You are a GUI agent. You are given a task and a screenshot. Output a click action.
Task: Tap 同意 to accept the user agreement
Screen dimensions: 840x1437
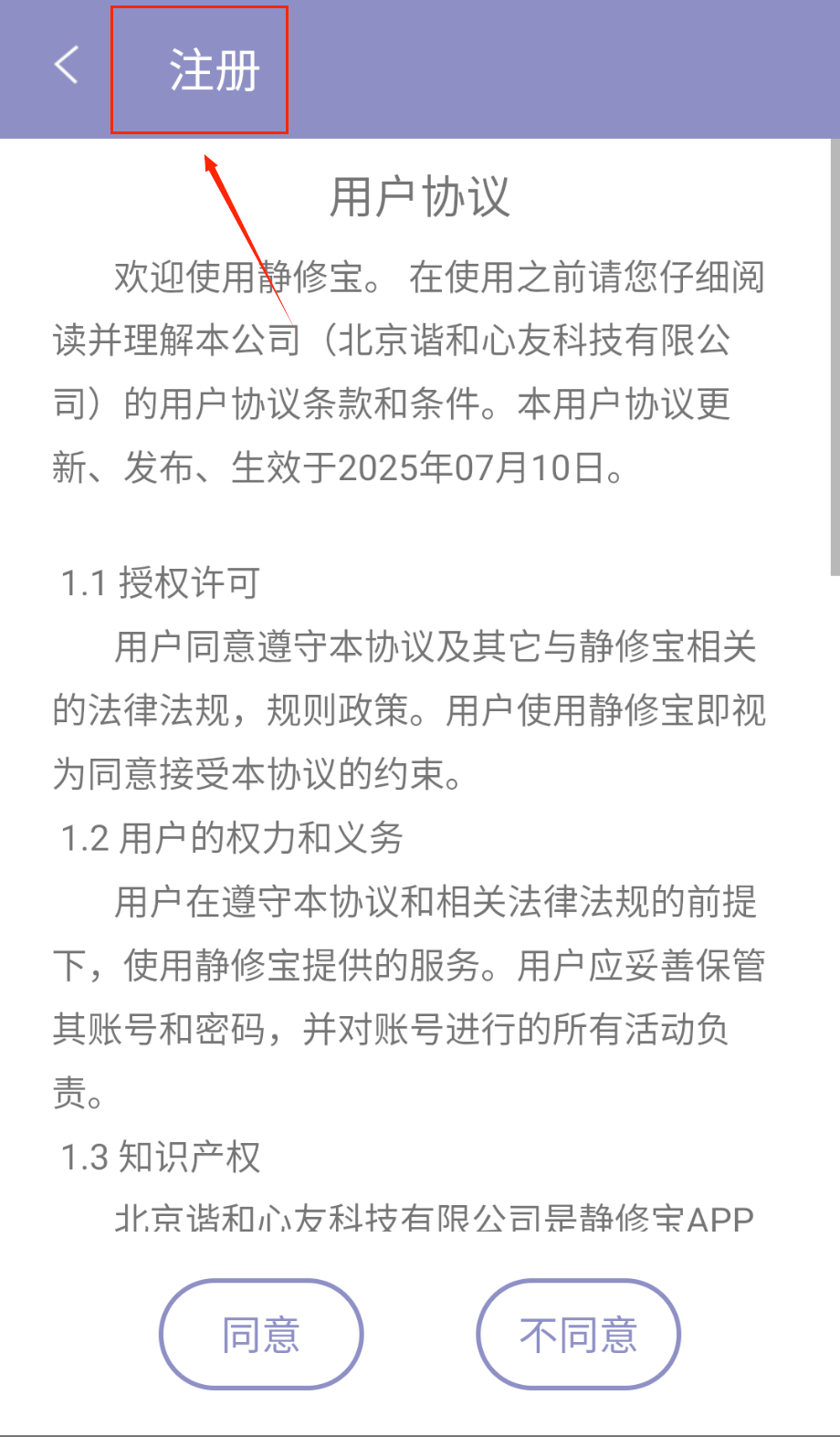(x=261, y=1335)
